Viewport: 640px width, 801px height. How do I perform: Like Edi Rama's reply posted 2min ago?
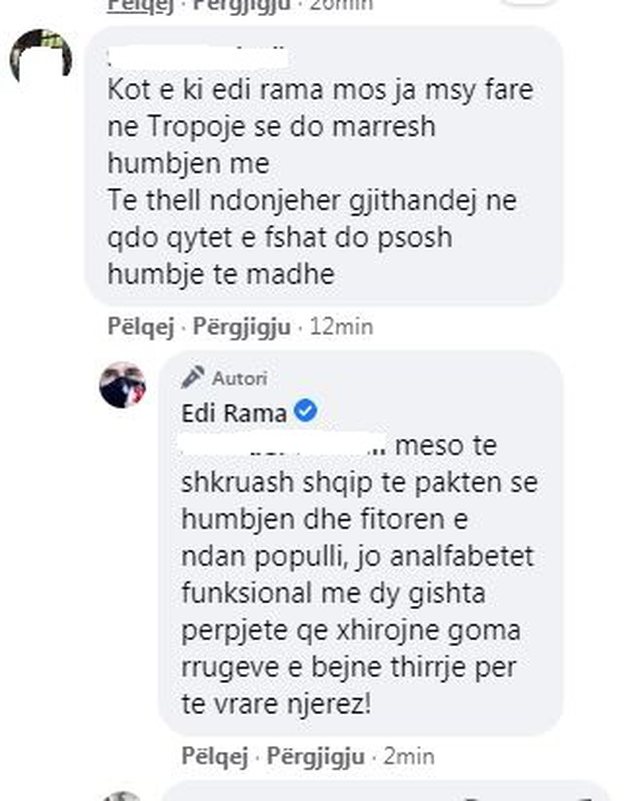point(216,756)
